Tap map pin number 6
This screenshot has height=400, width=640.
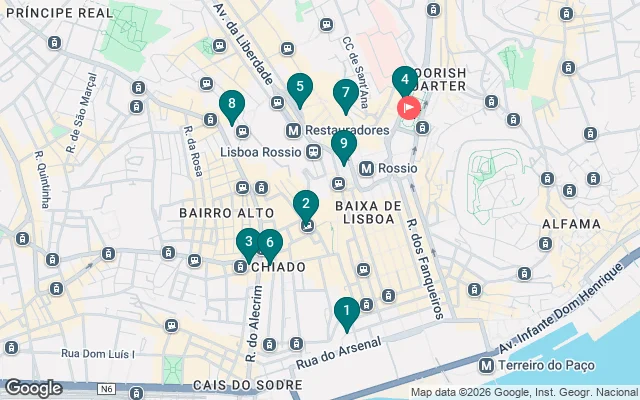tap(268, 243)
